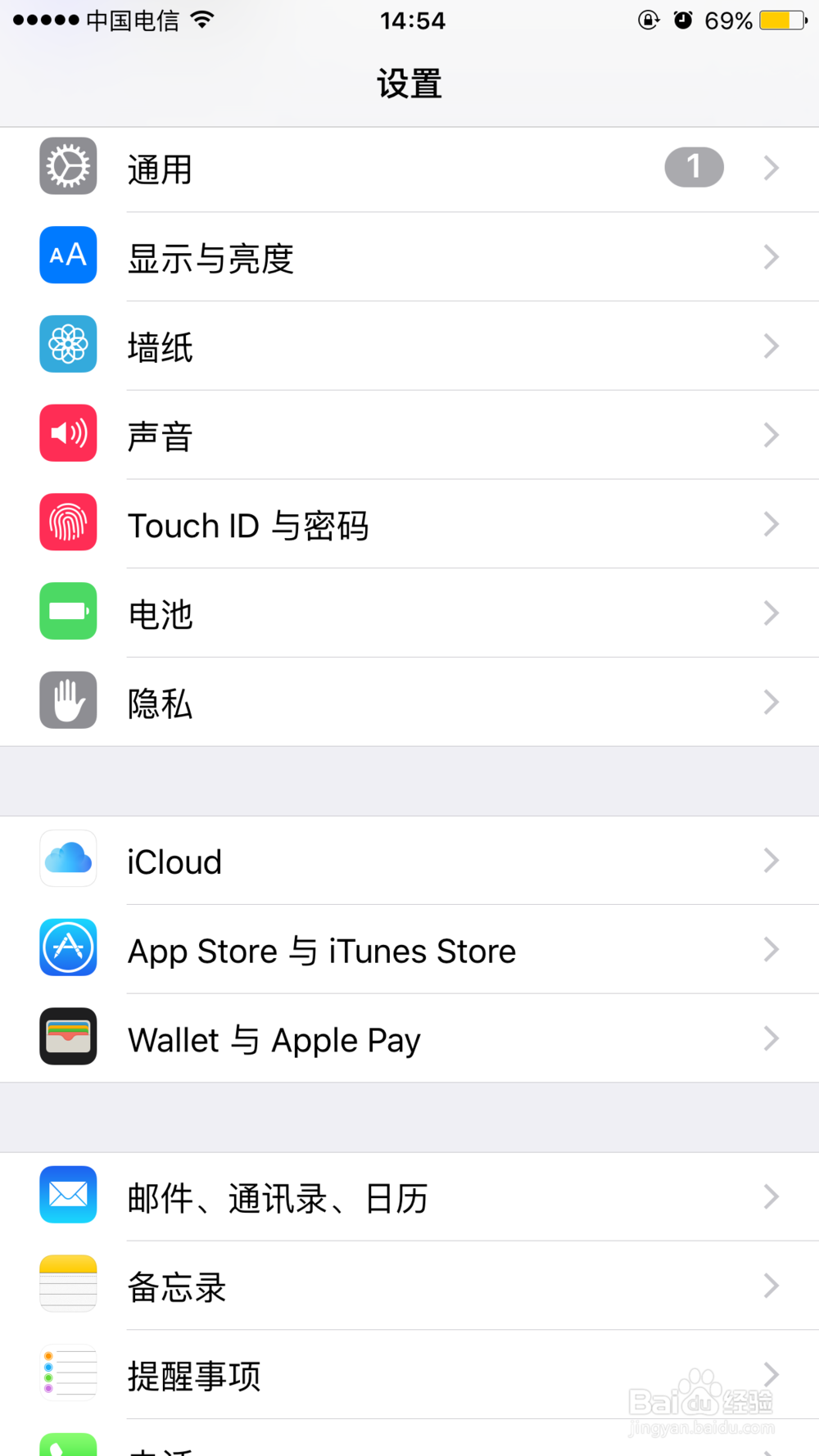Tap the App Store icon

[x=68, y=948]
